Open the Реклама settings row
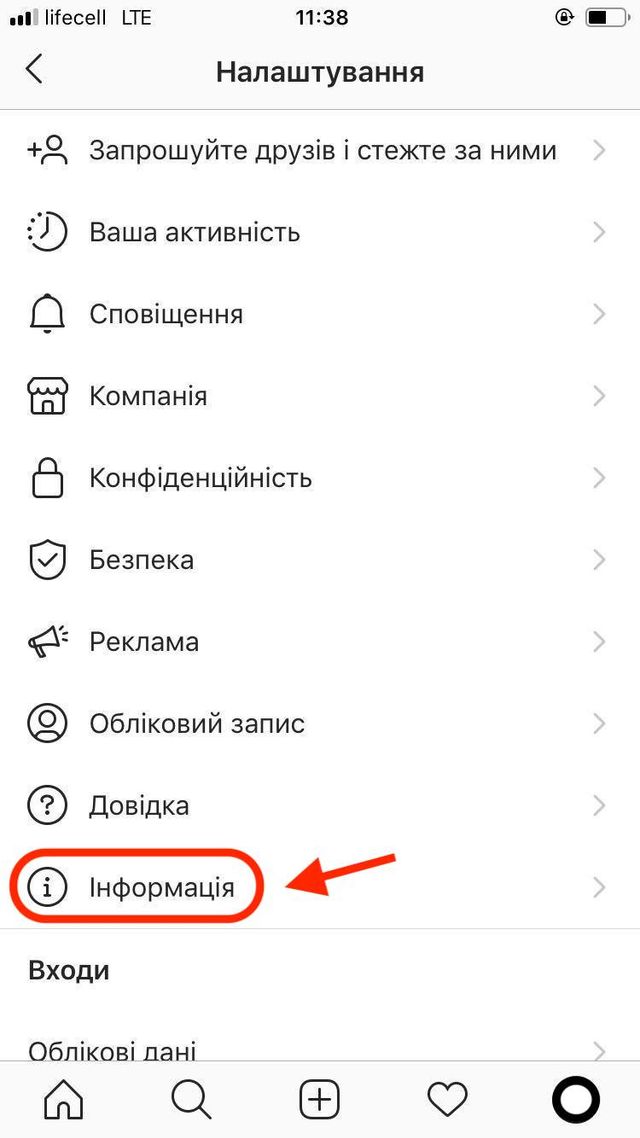640x1138 pixels. click(x=320, y=642)
